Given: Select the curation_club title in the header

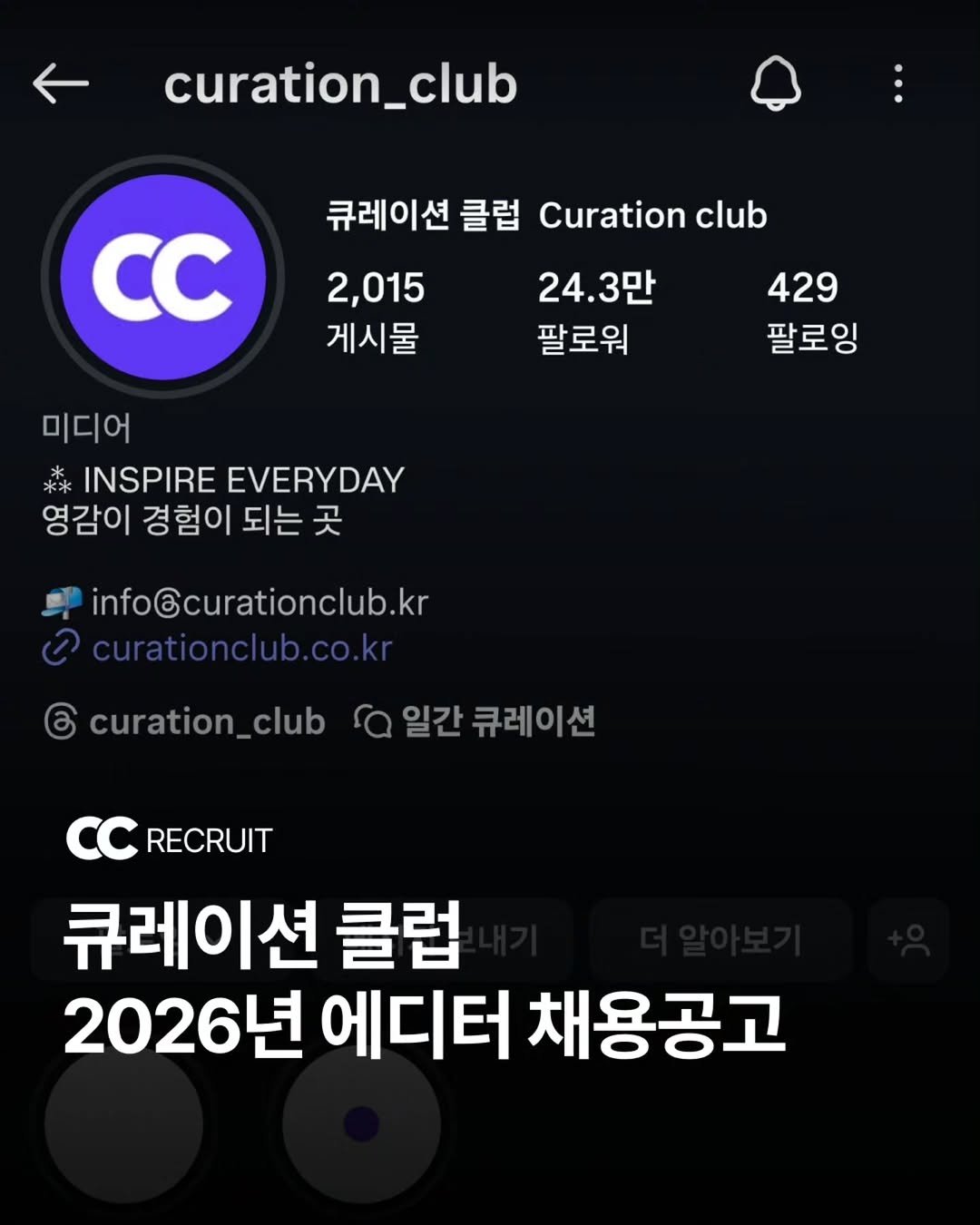Looking at the screenshot, I should click(x=338, y=83).
